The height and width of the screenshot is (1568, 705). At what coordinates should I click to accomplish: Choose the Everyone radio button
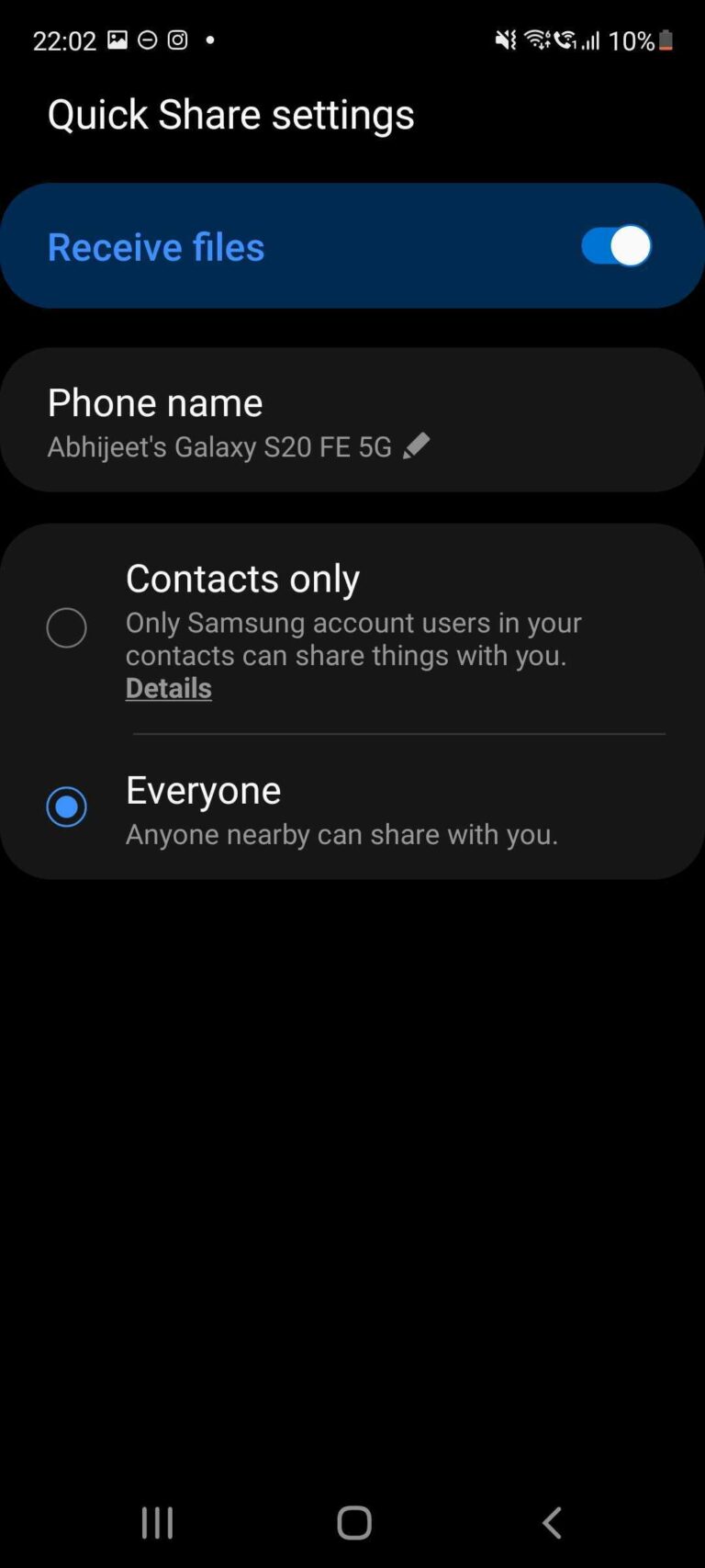click(x=66, y=807)
